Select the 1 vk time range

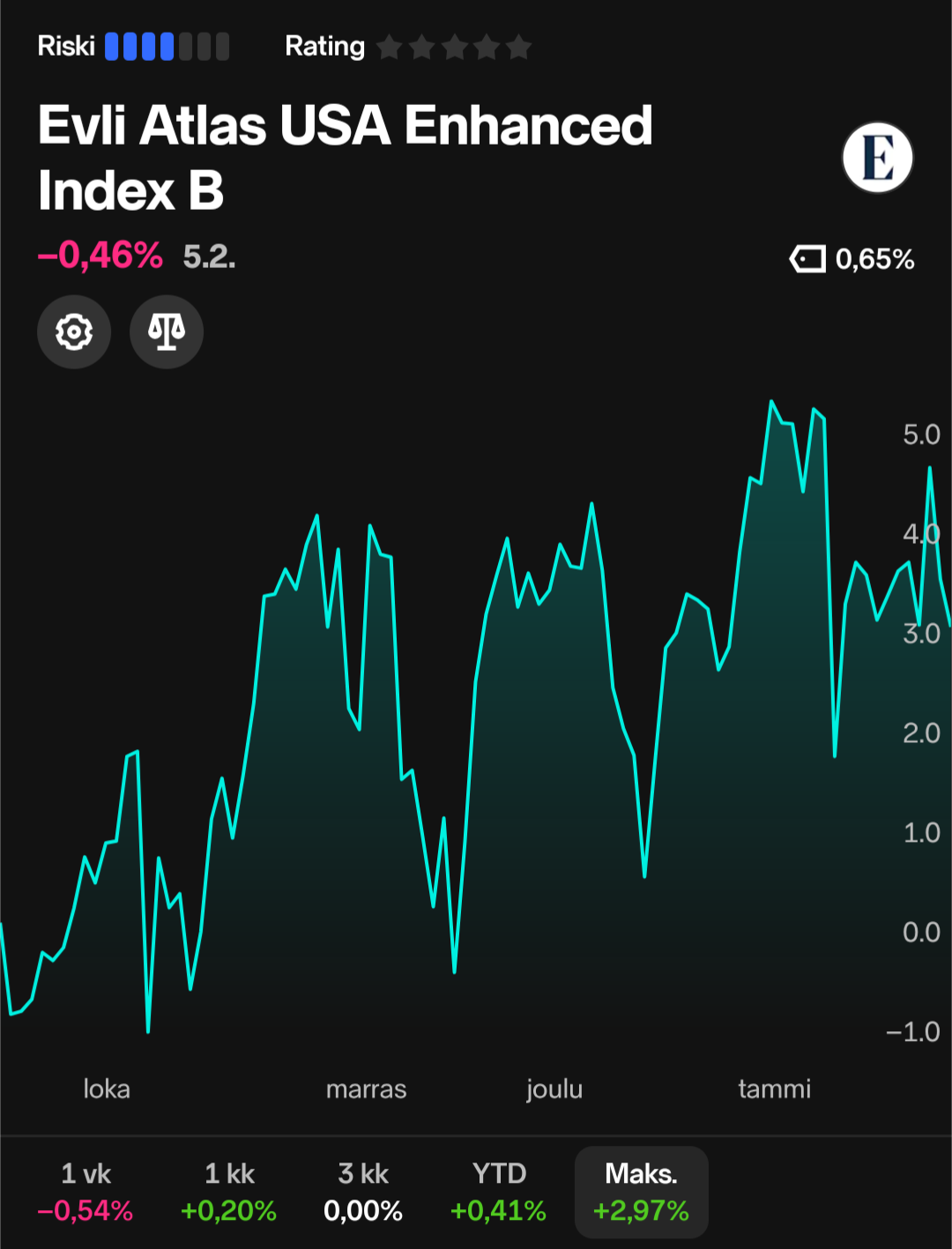pyautogui.click(x=86, y=1192)
